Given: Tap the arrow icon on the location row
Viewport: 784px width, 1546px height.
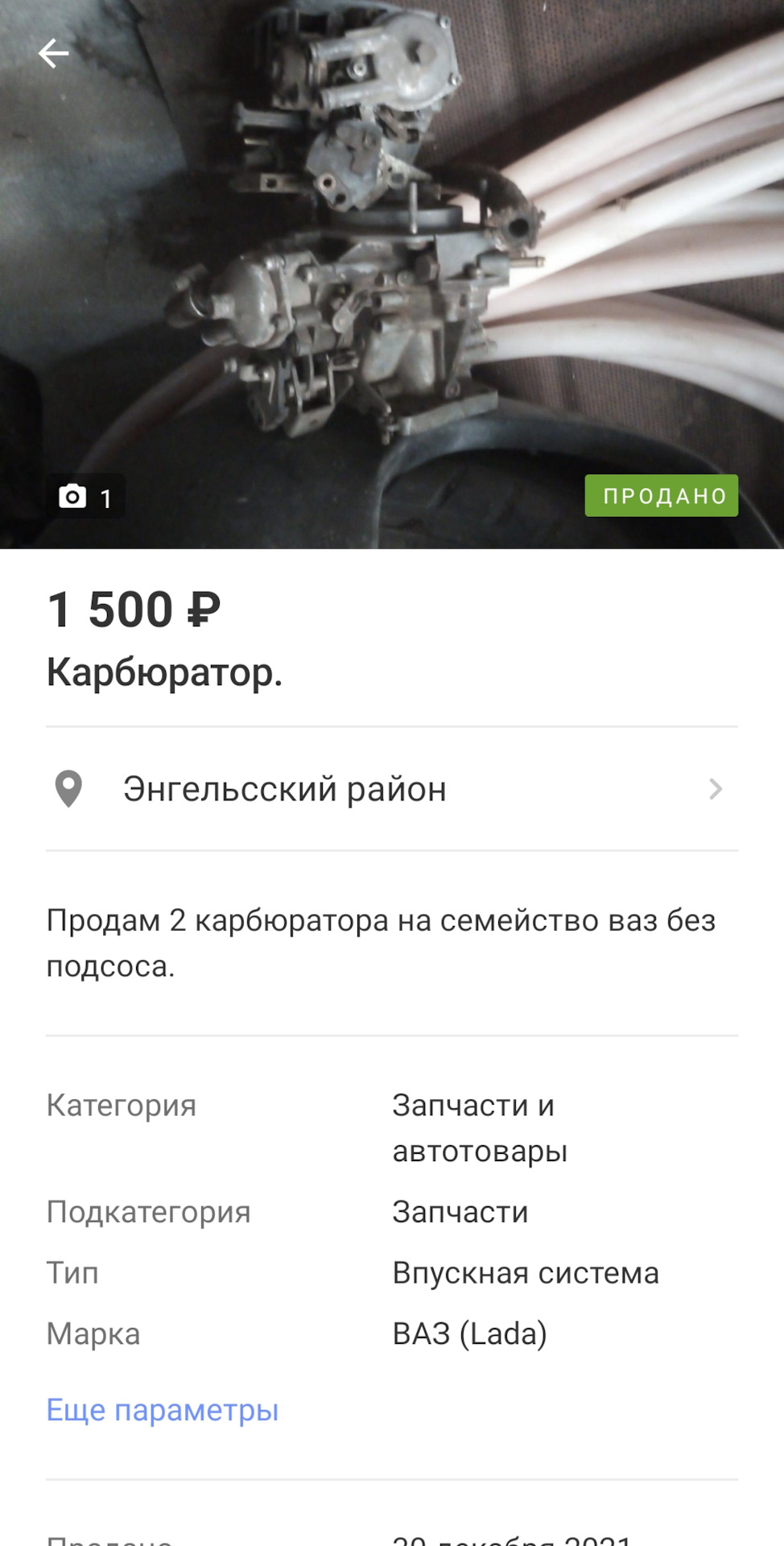Looking at the screenshot, I should tap(716, 789).
